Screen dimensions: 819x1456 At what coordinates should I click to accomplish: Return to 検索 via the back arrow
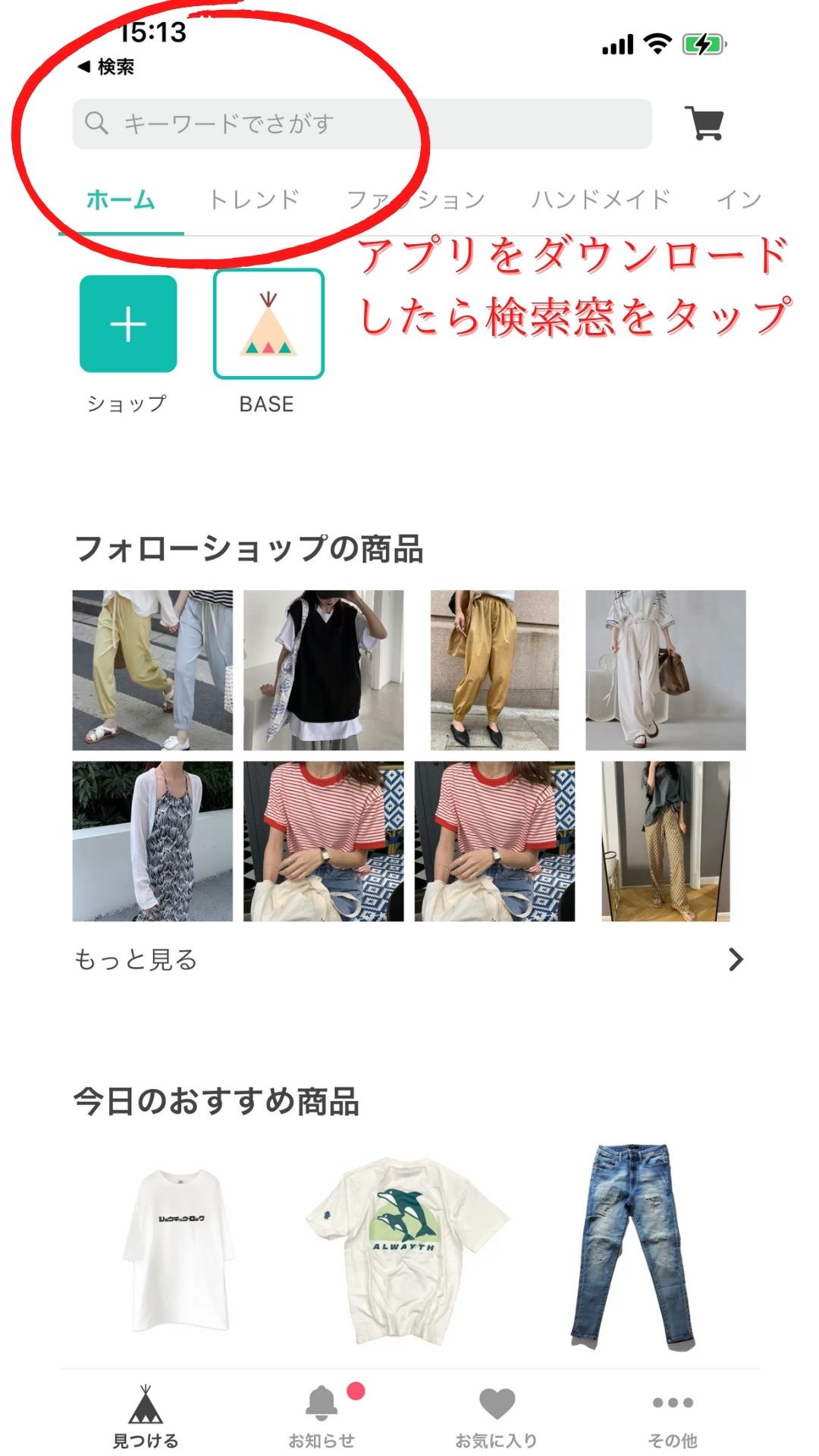click(x=106, y=67)
